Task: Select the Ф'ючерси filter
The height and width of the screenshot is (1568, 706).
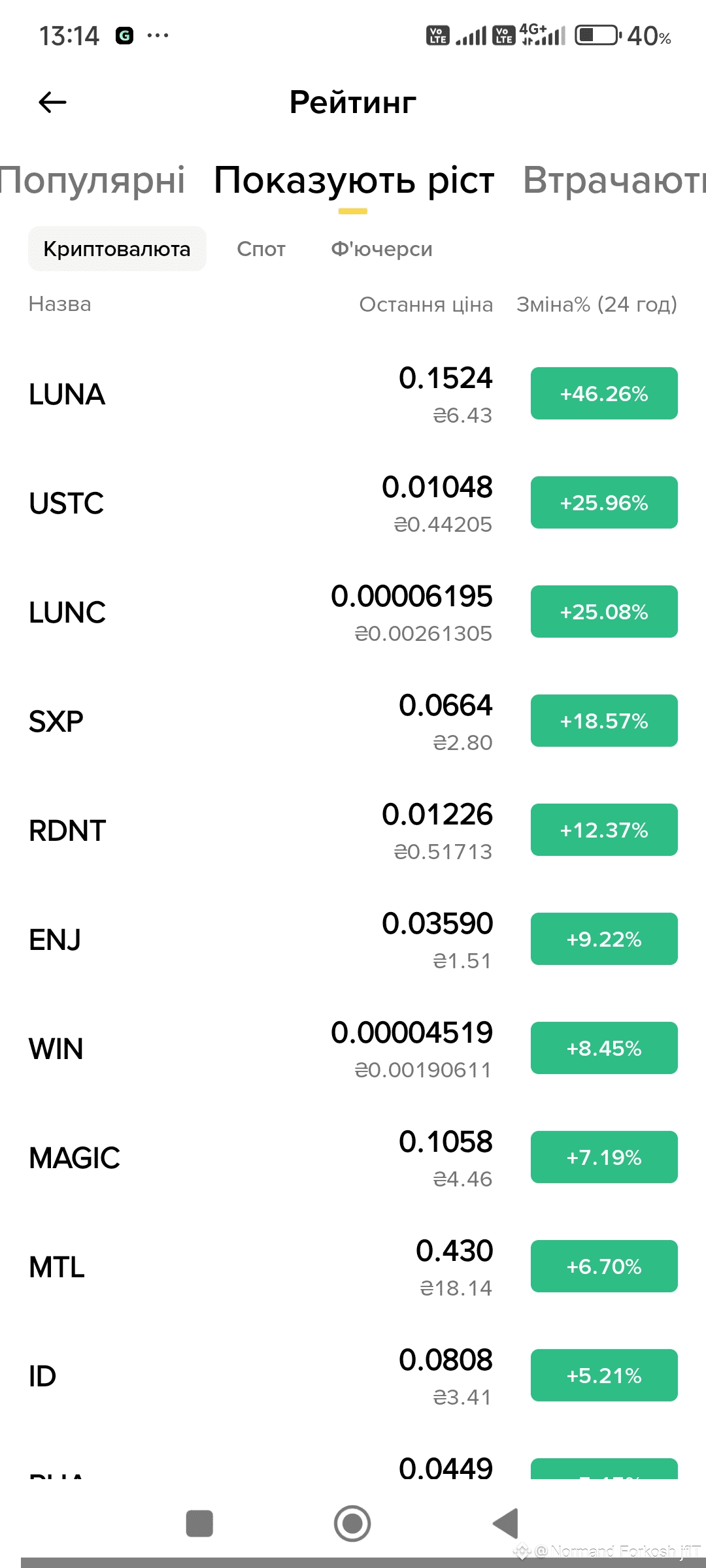Action: point(381,249)
